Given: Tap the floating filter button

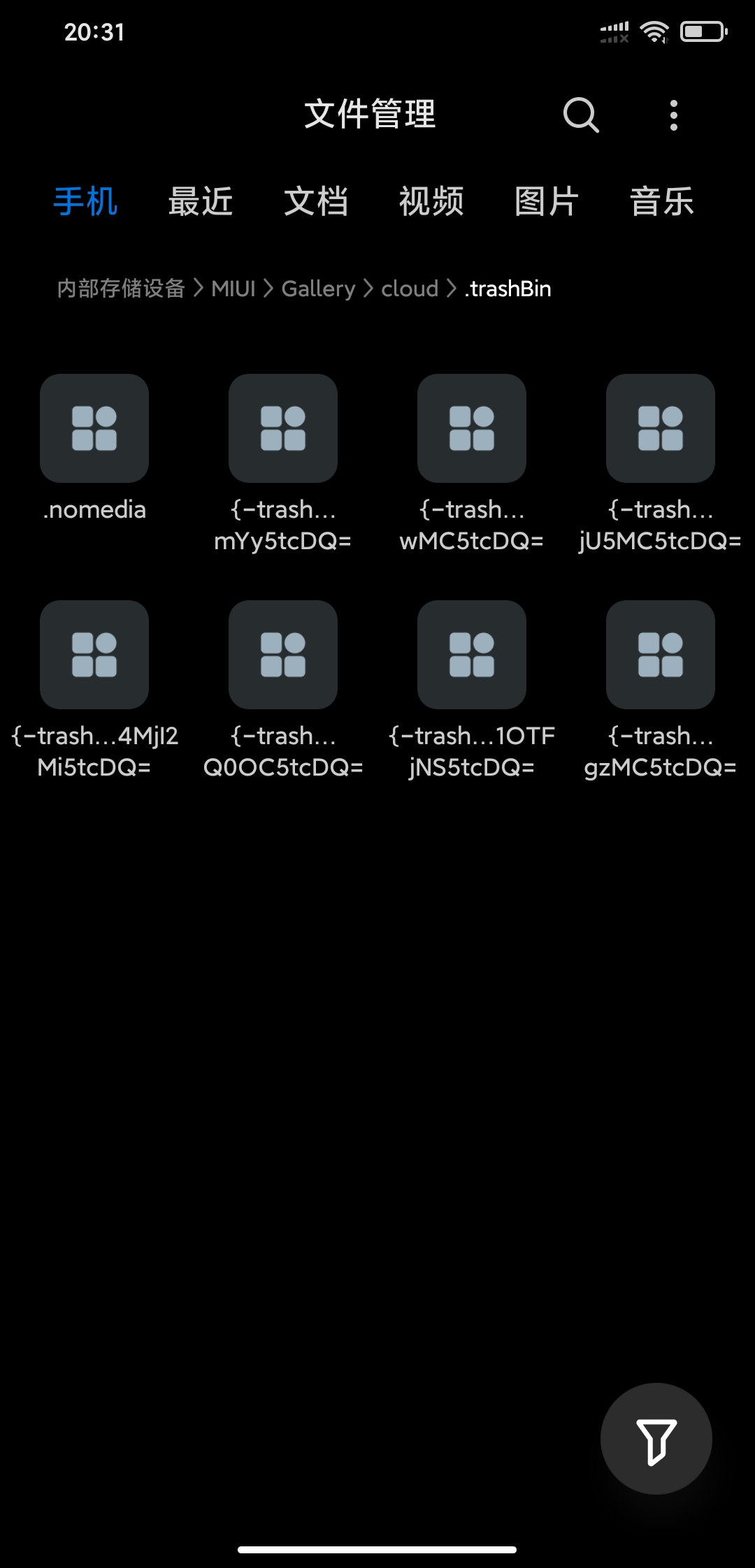Looking at the screenshot, I should [656, 1439].
